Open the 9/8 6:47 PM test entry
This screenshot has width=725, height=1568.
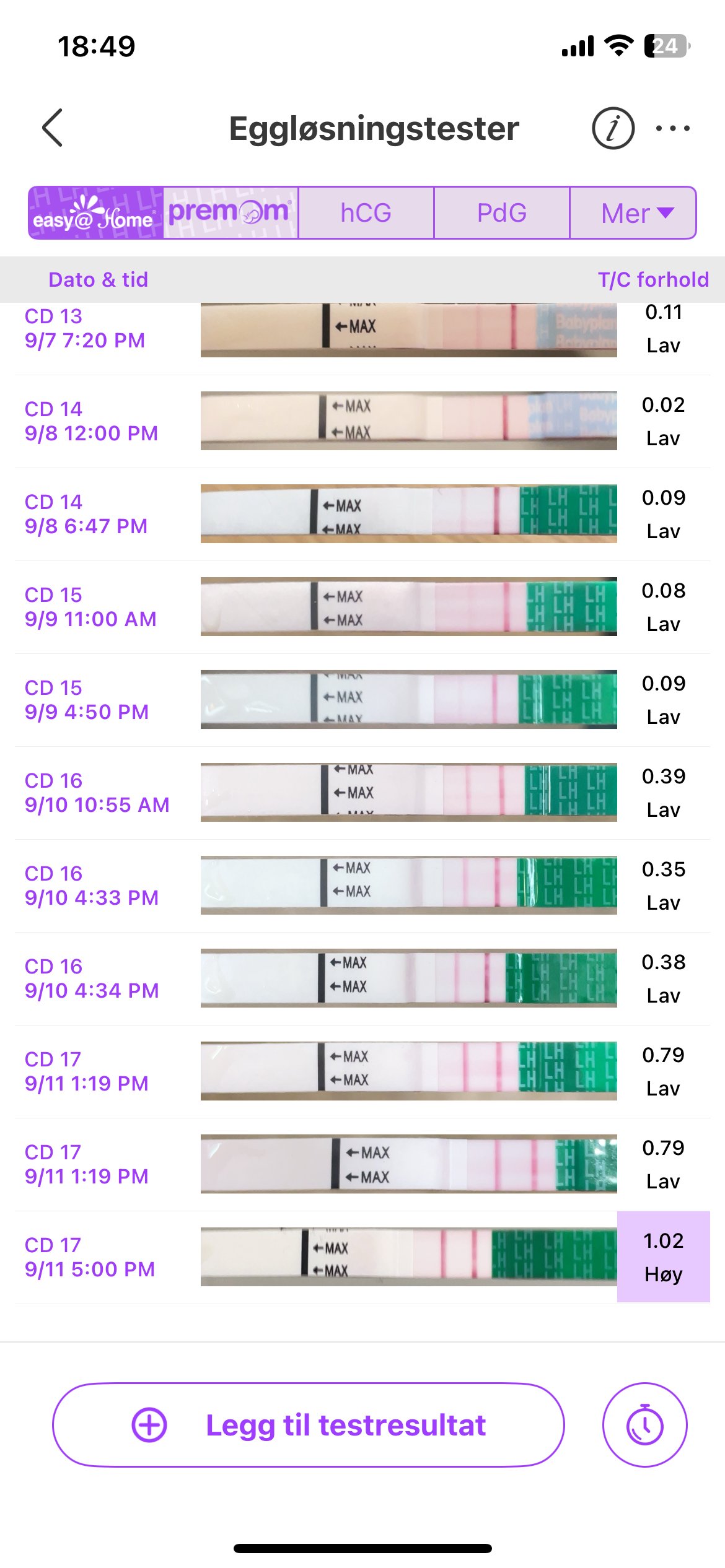pos(362,514)
